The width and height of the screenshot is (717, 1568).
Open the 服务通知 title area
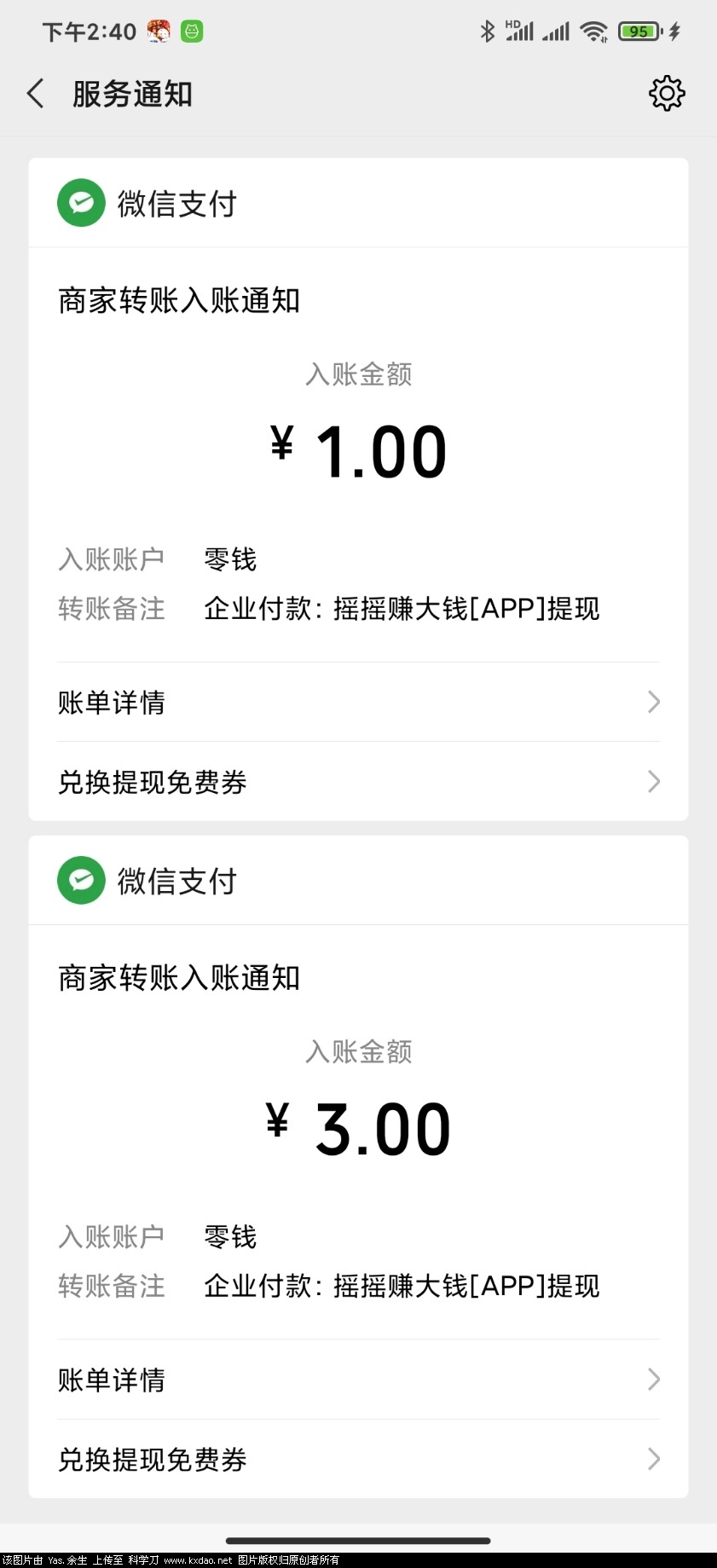click(x=132, y=94)
